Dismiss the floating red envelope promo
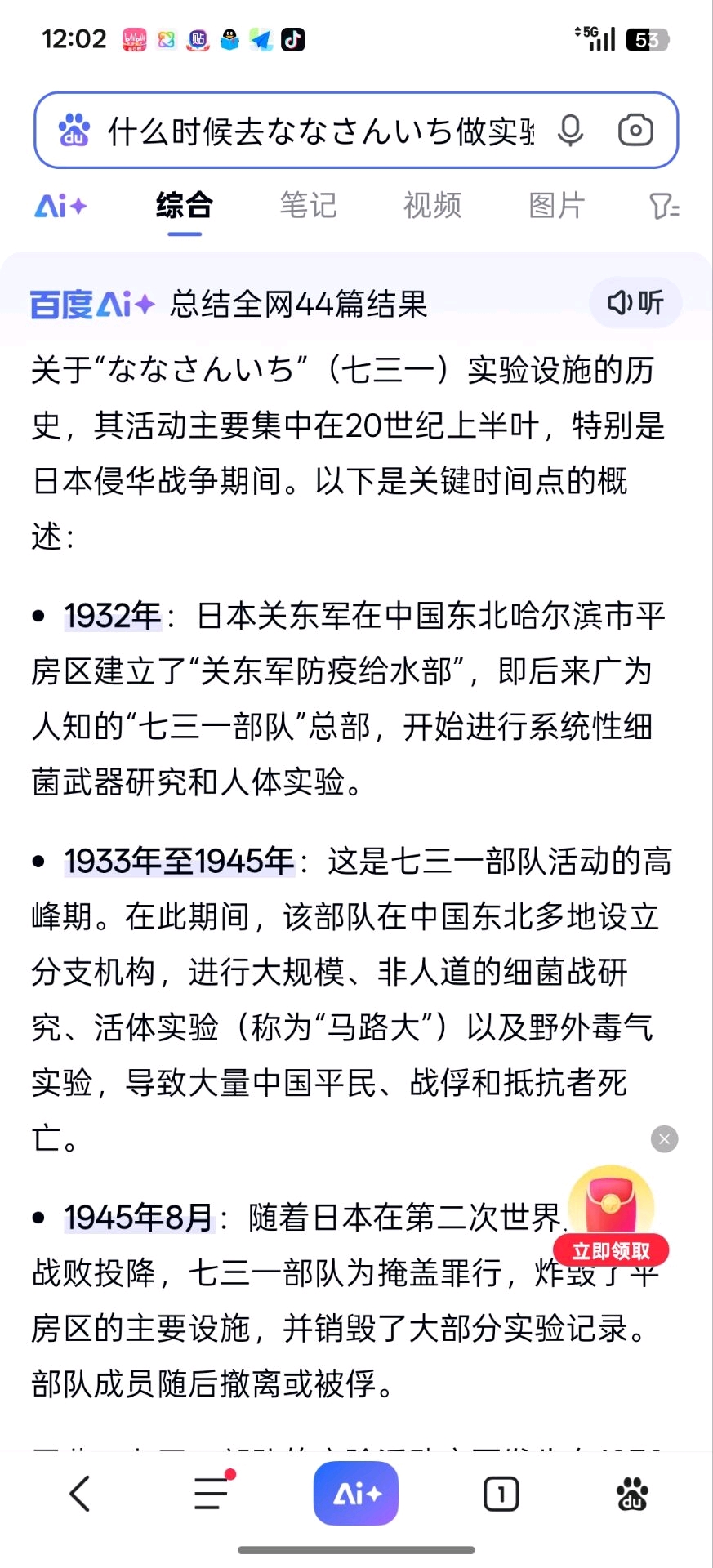This screenshot has width=713, height=1568. click(665, 1139)
